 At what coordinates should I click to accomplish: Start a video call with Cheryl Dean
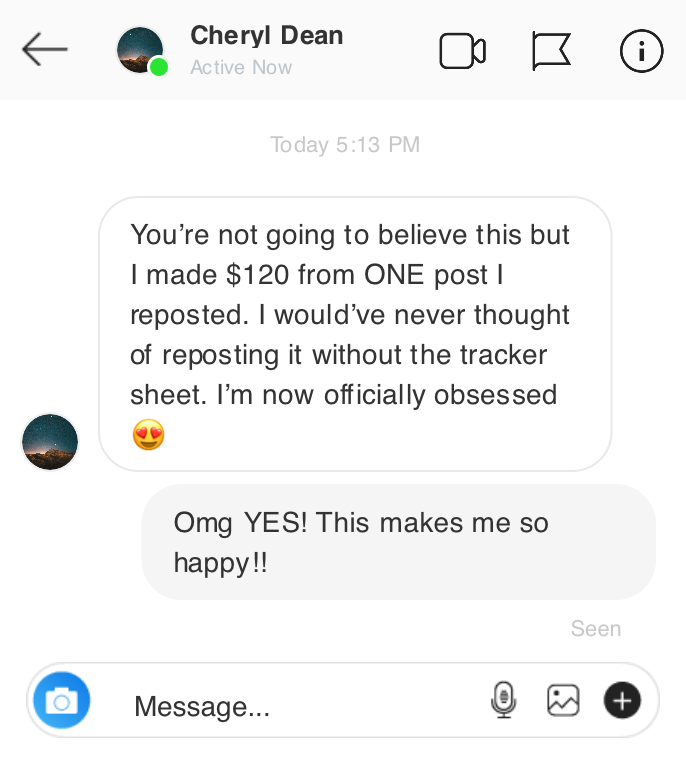pyautogui.click(x=462, y=51)
